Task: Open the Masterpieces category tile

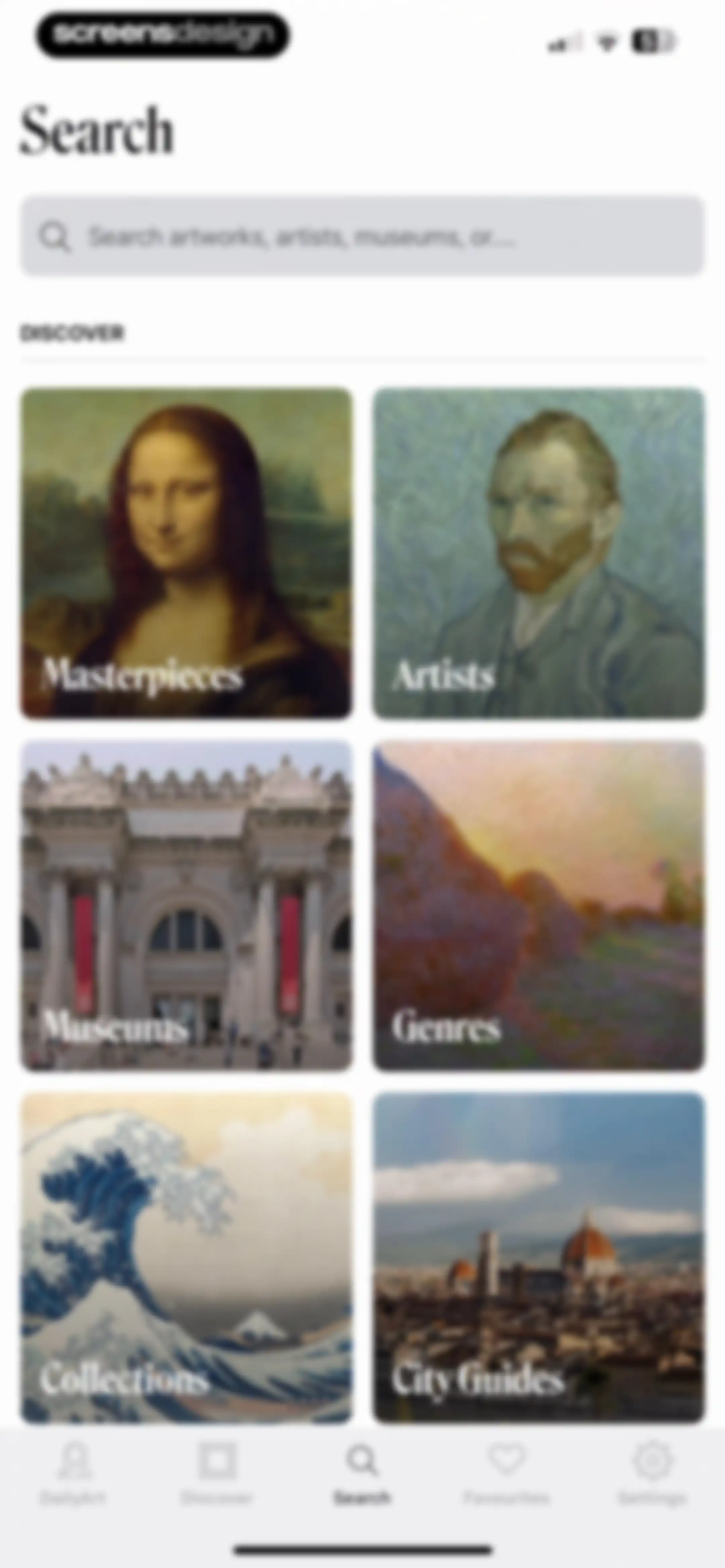Action: 186,553
